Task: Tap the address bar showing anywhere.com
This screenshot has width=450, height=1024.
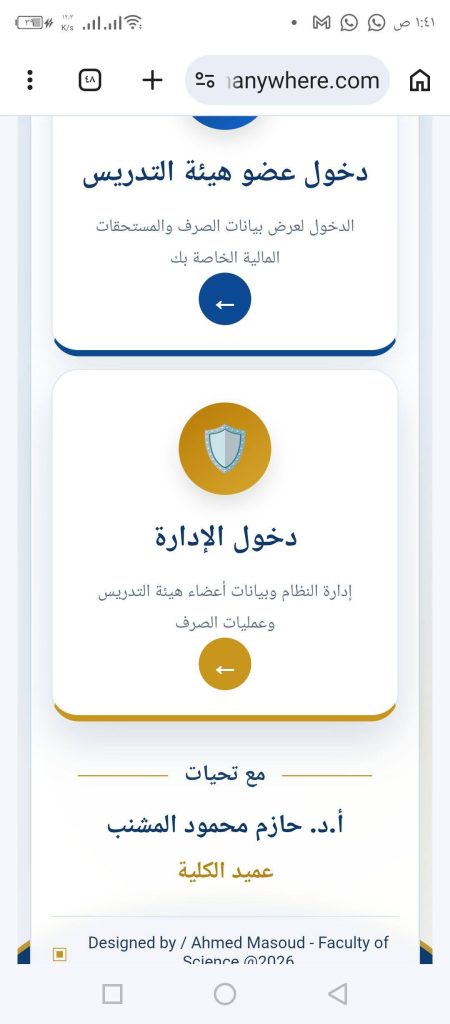Action: click(x=287, y=80)
